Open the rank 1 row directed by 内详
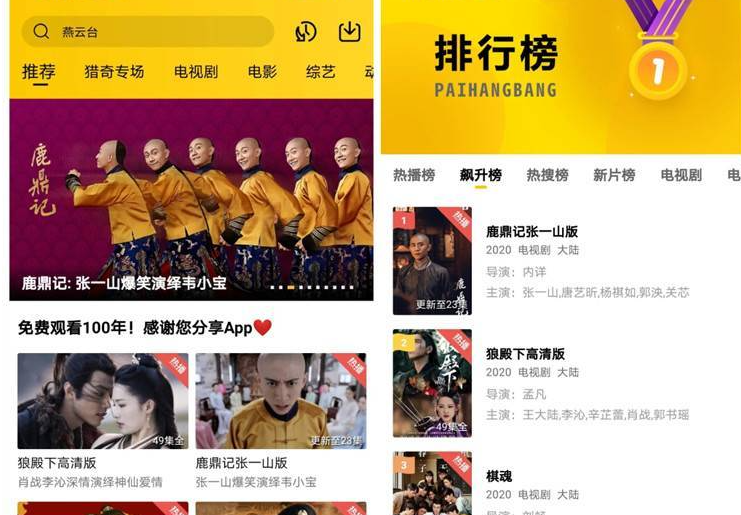The image size is (741, 515). [560, 261]
